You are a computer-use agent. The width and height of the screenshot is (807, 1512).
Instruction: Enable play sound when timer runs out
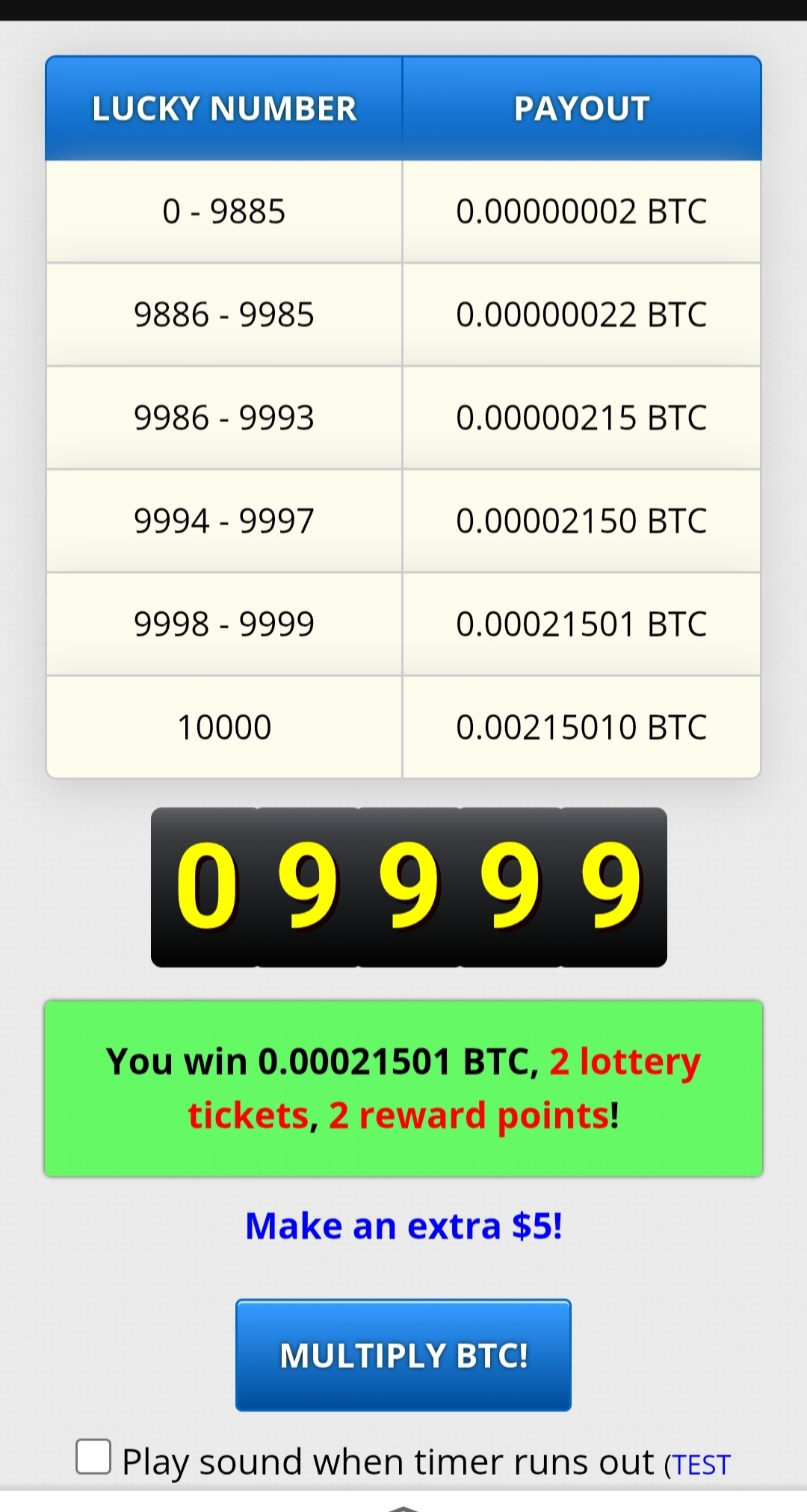click(93, 1457)
